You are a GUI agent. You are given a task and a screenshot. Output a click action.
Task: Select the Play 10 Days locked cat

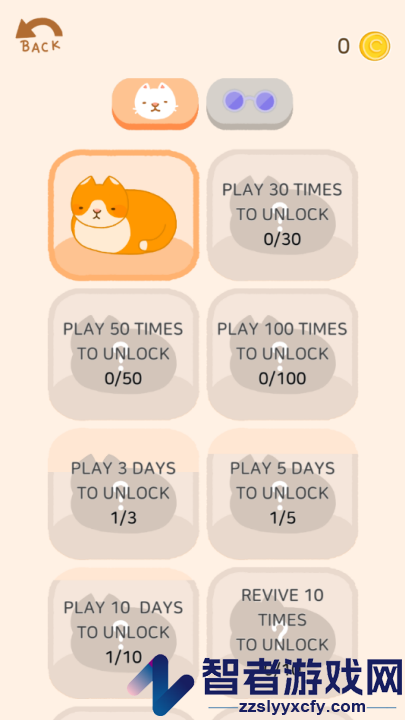pyautogui.click(x=124, y=633)
